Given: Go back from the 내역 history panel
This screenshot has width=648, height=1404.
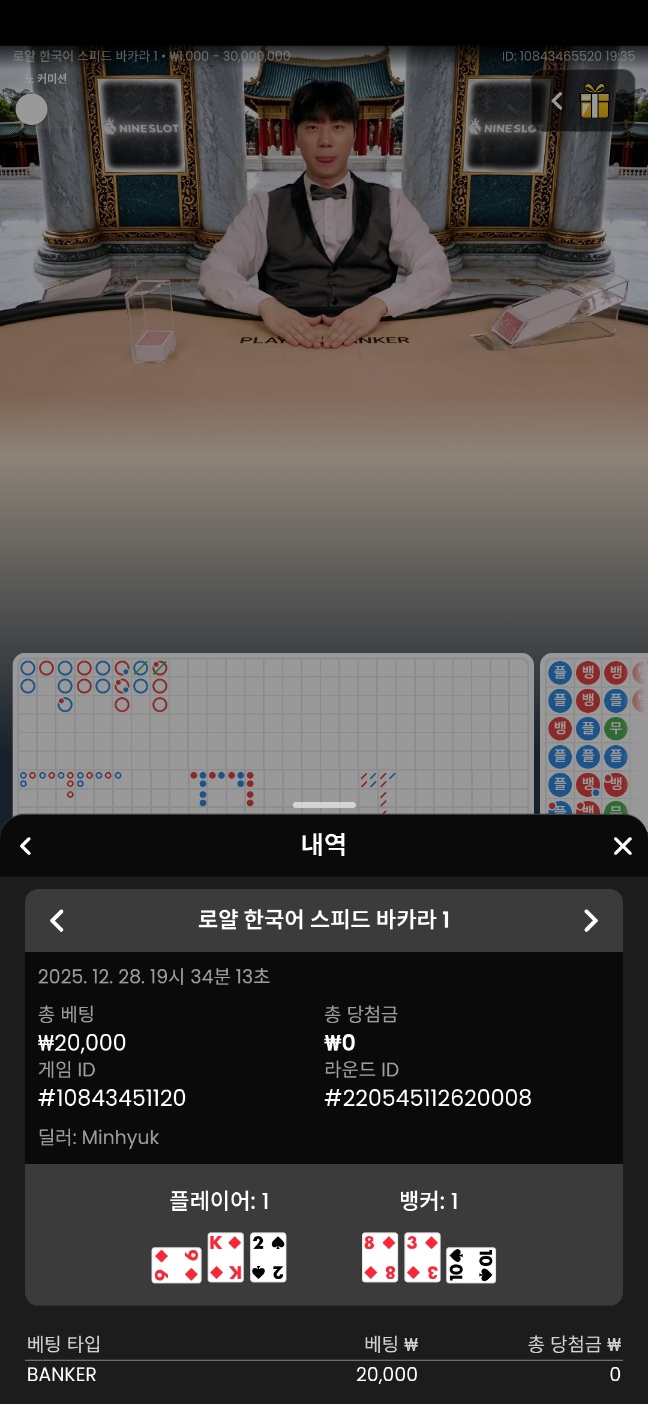Looking at the screenshot, I should pyautogui.click(x=26, y=846).
